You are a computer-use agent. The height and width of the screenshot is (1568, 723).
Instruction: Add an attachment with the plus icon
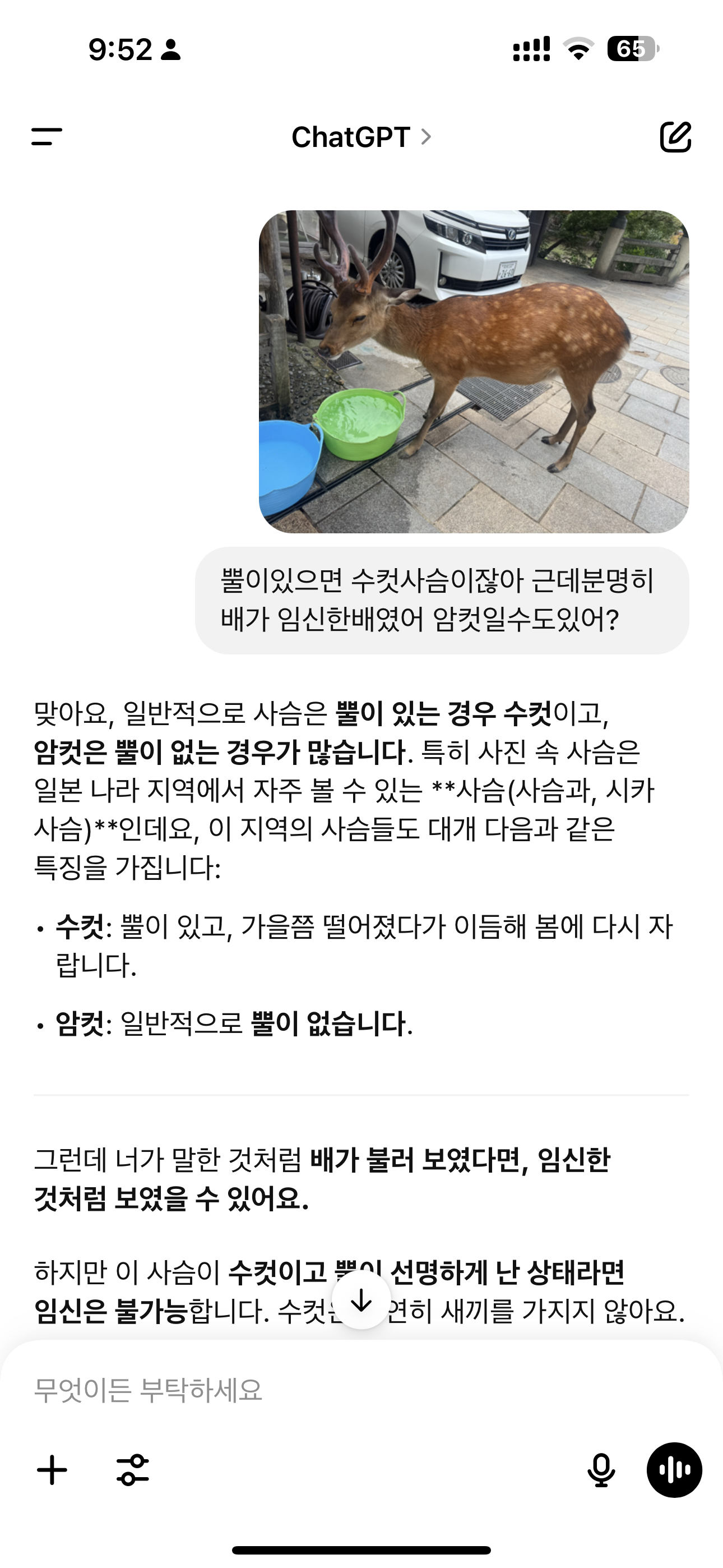[52, 1470]
